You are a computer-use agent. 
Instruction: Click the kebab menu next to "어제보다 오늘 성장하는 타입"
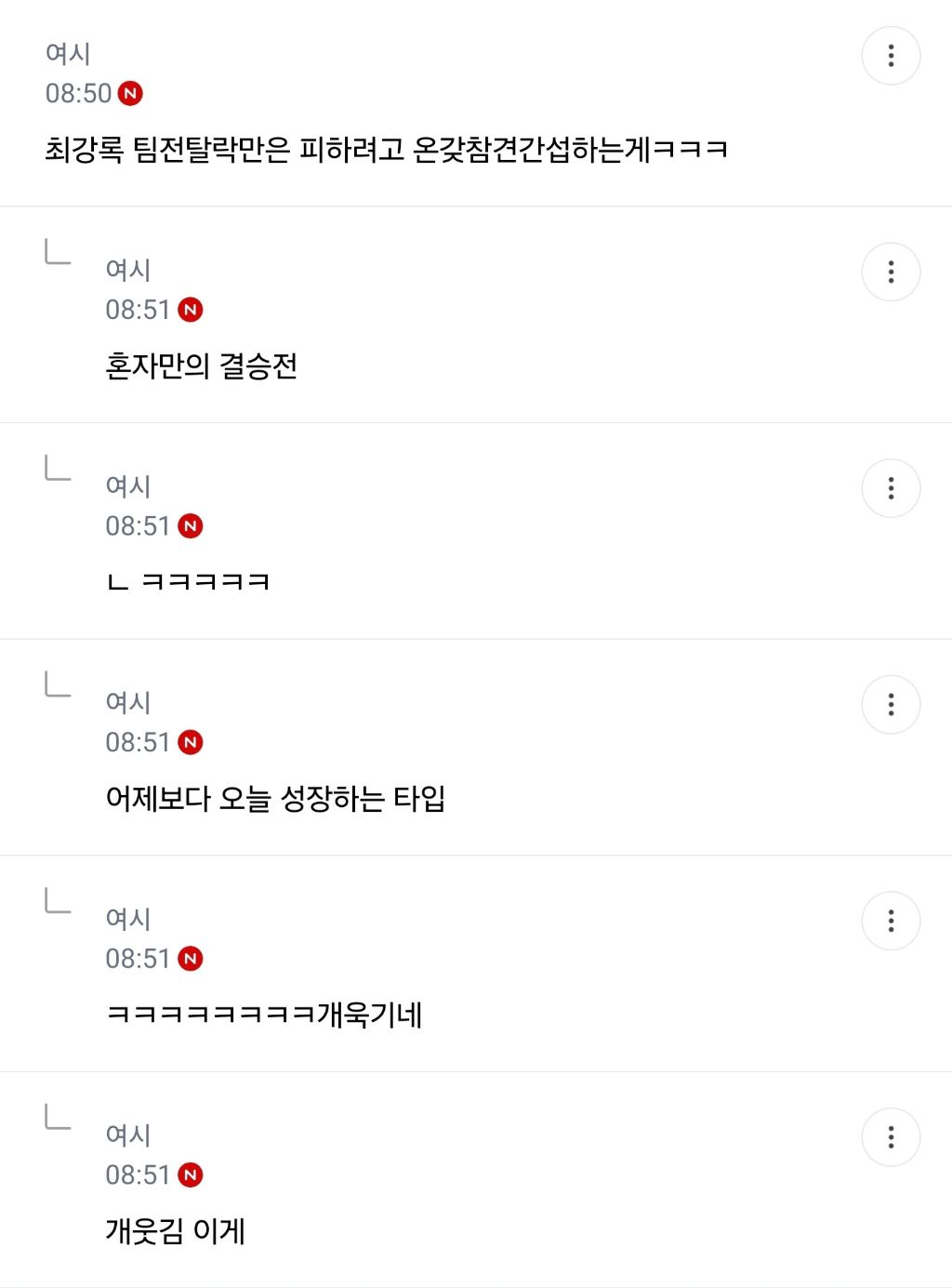(x=891, y=703)
